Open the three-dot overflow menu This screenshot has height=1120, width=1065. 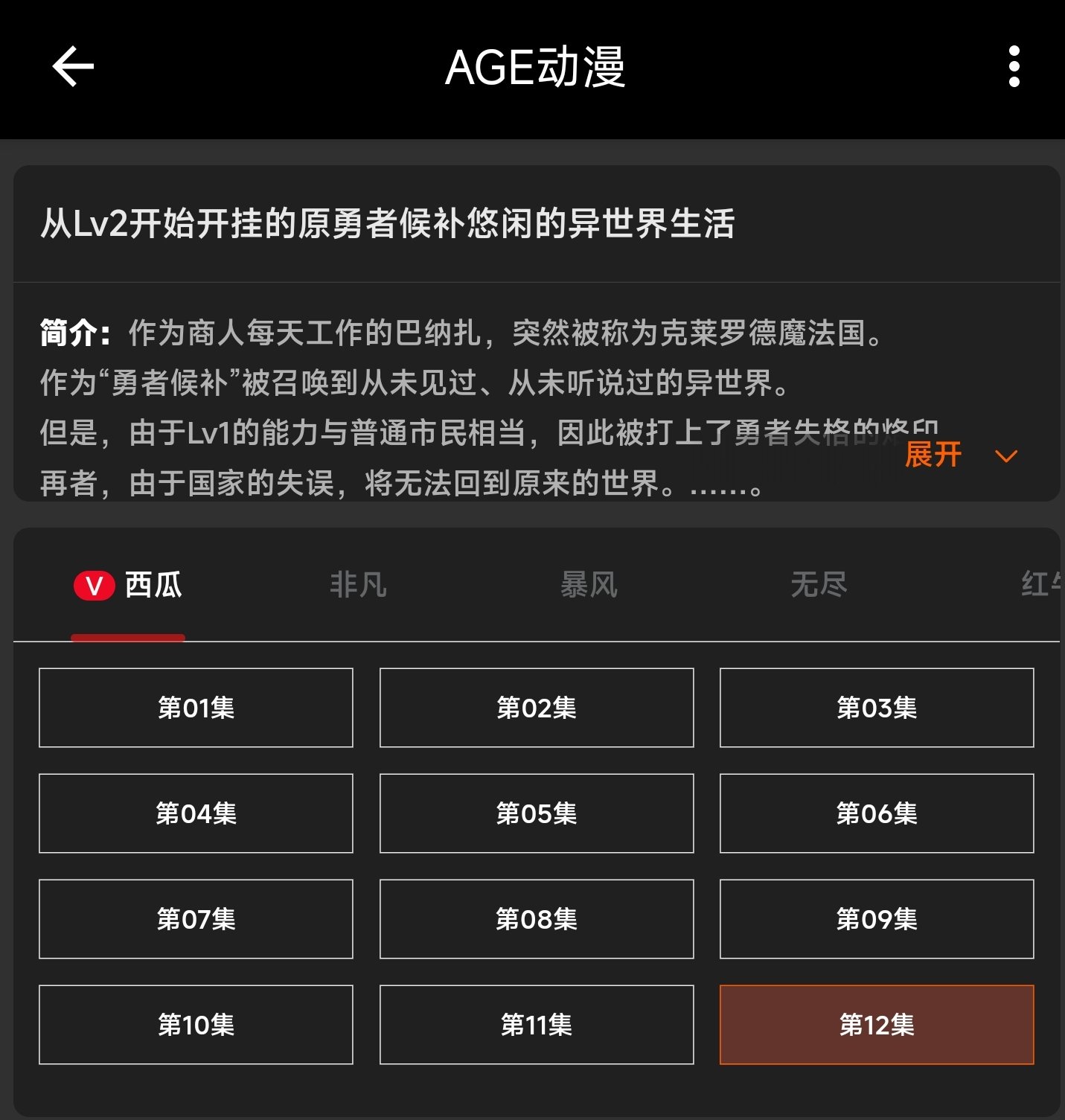(x=1014, y=67)
